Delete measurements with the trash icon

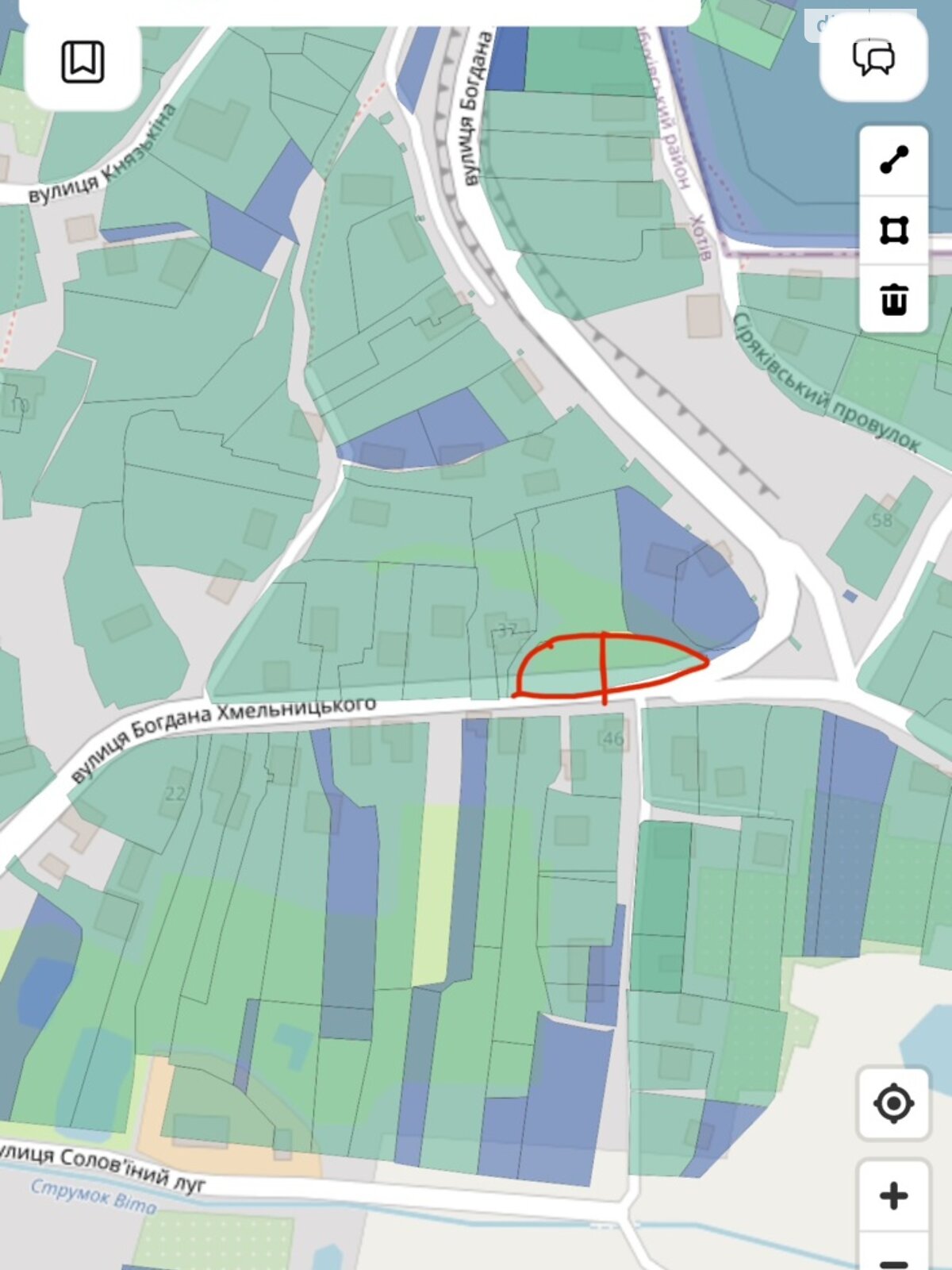coord(894,299)
